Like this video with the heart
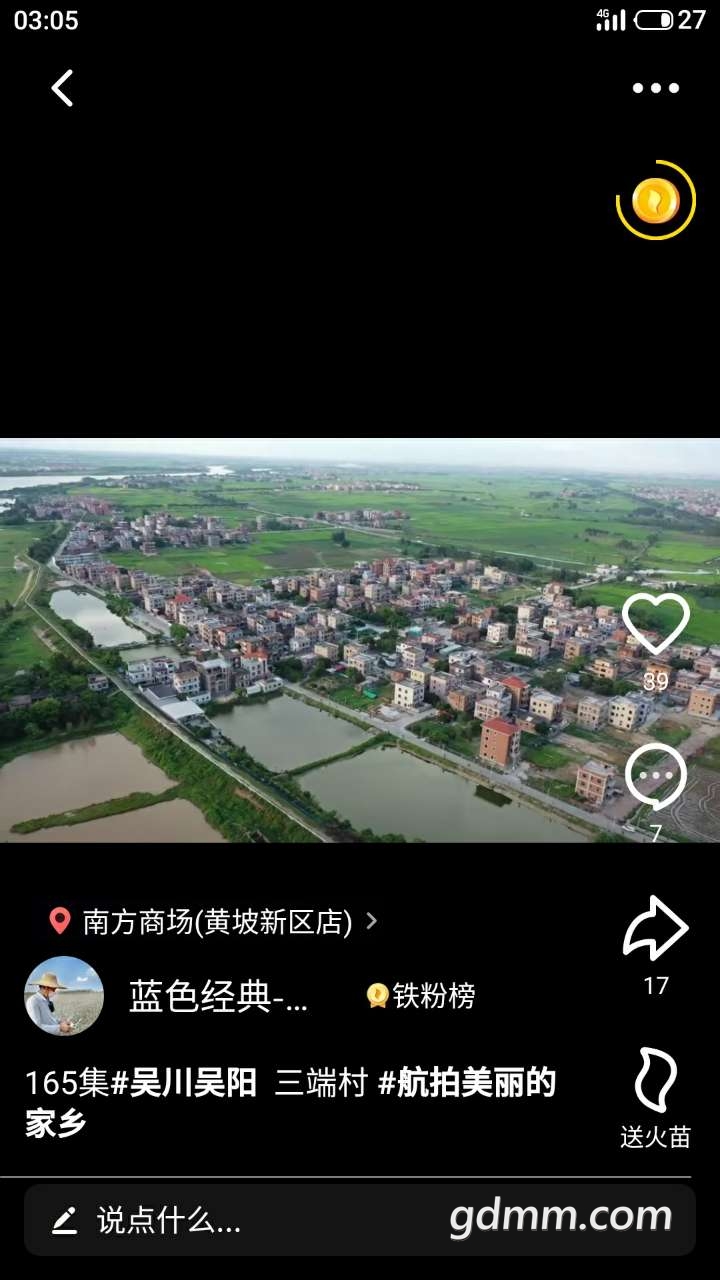The width and height of the screenshot is (720, 1280). pos(656,624)
